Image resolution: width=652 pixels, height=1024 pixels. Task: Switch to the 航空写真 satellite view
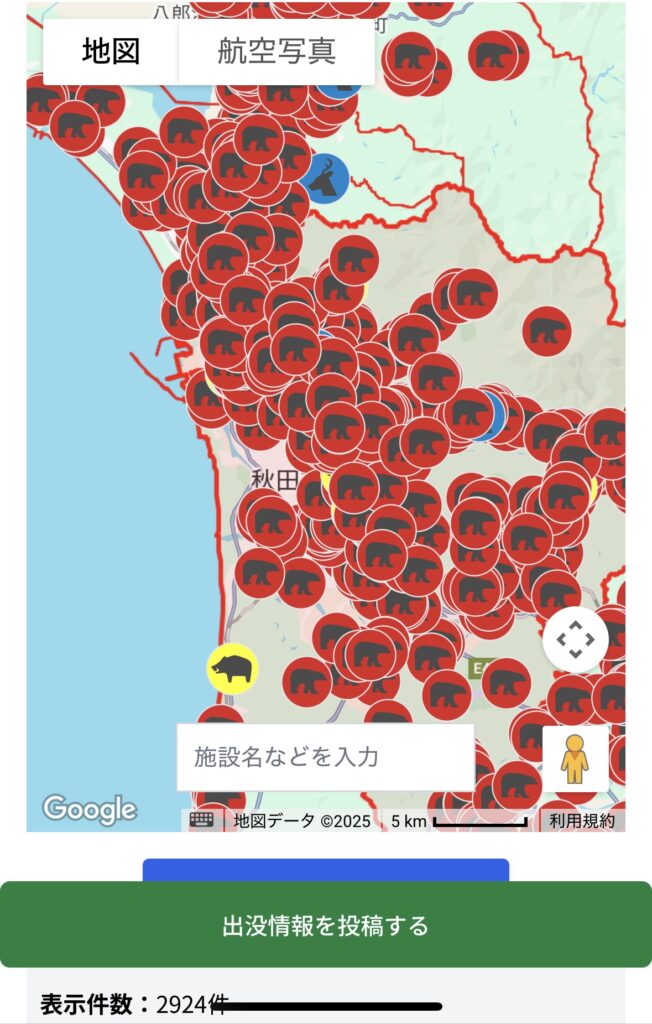tap(277, 52)
